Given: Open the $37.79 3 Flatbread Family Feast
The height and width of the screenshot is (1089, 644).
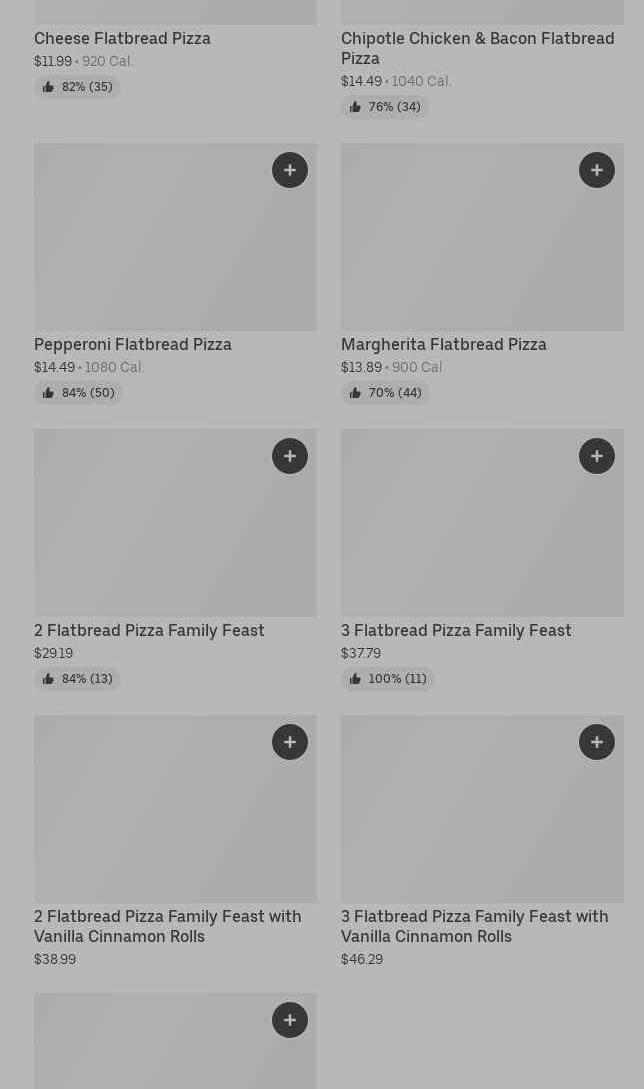Looking at the screenshot, I should [x=456, y=630].
